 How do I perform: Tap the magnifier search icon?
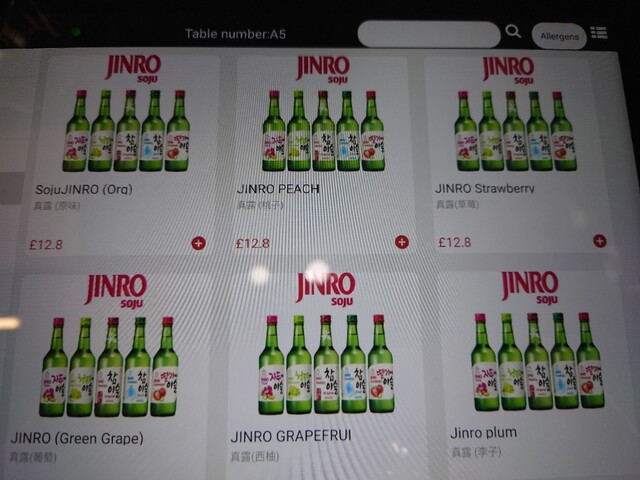point(513,32)
